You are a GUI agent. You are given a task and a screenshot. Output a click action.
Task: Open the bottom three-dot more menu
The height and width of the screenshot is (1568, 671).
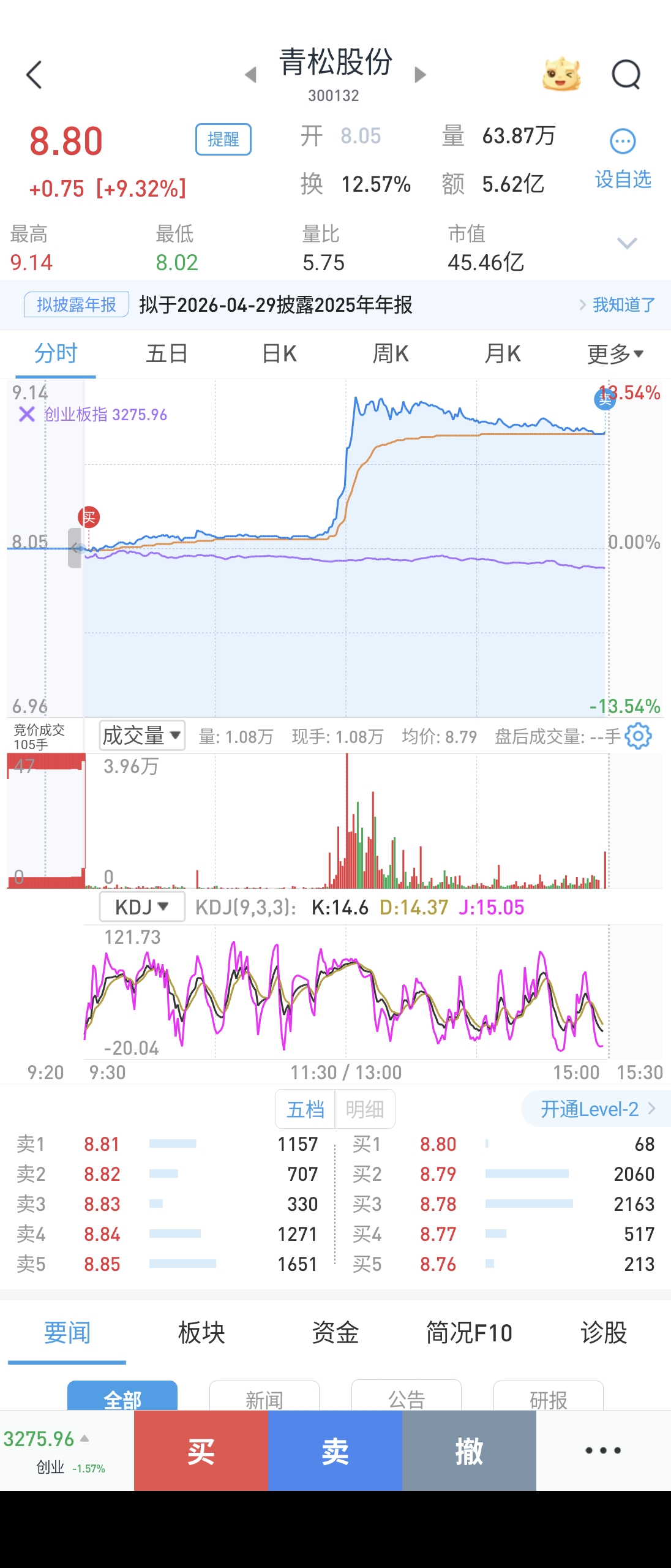(x=603, y=1450)
